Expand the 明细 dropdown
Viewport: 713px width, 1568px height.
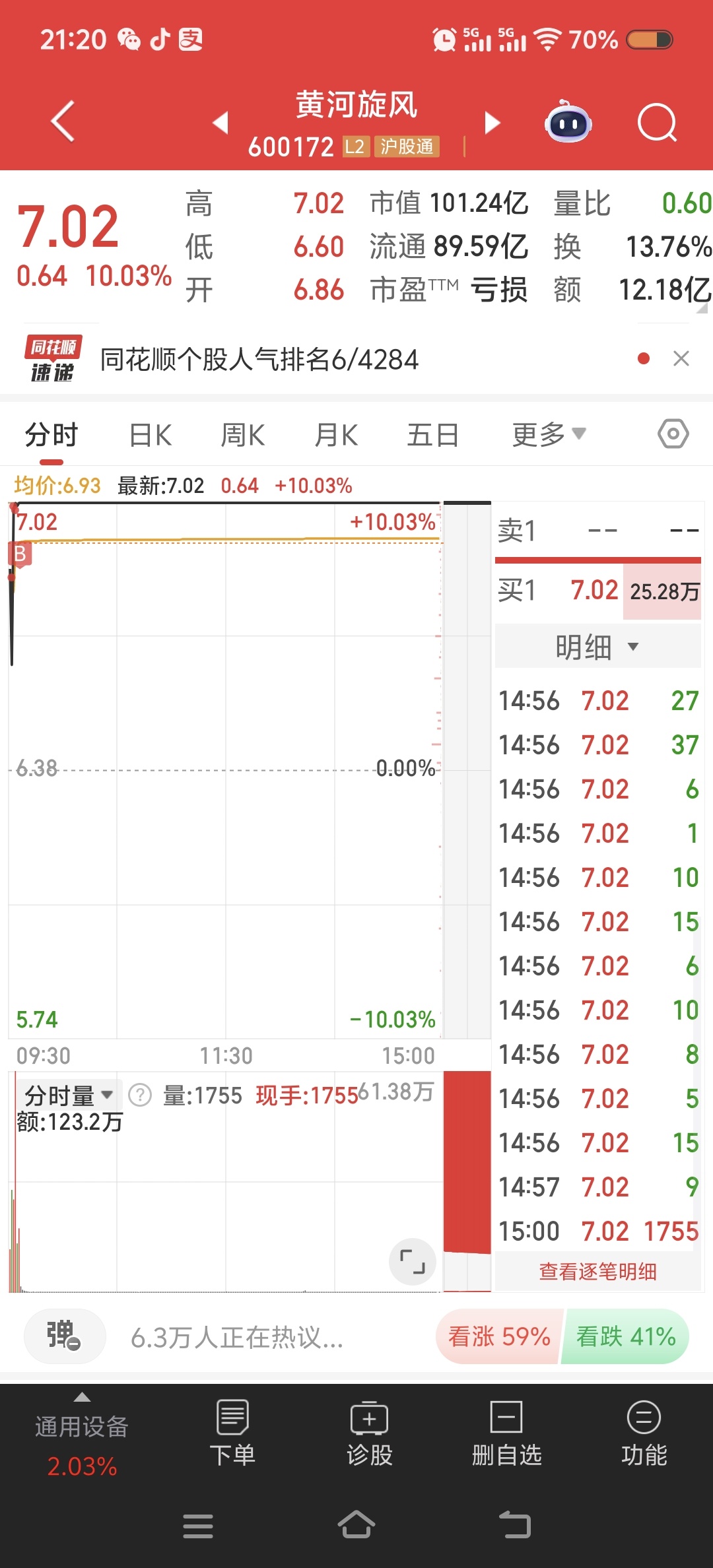coord(597,647)
